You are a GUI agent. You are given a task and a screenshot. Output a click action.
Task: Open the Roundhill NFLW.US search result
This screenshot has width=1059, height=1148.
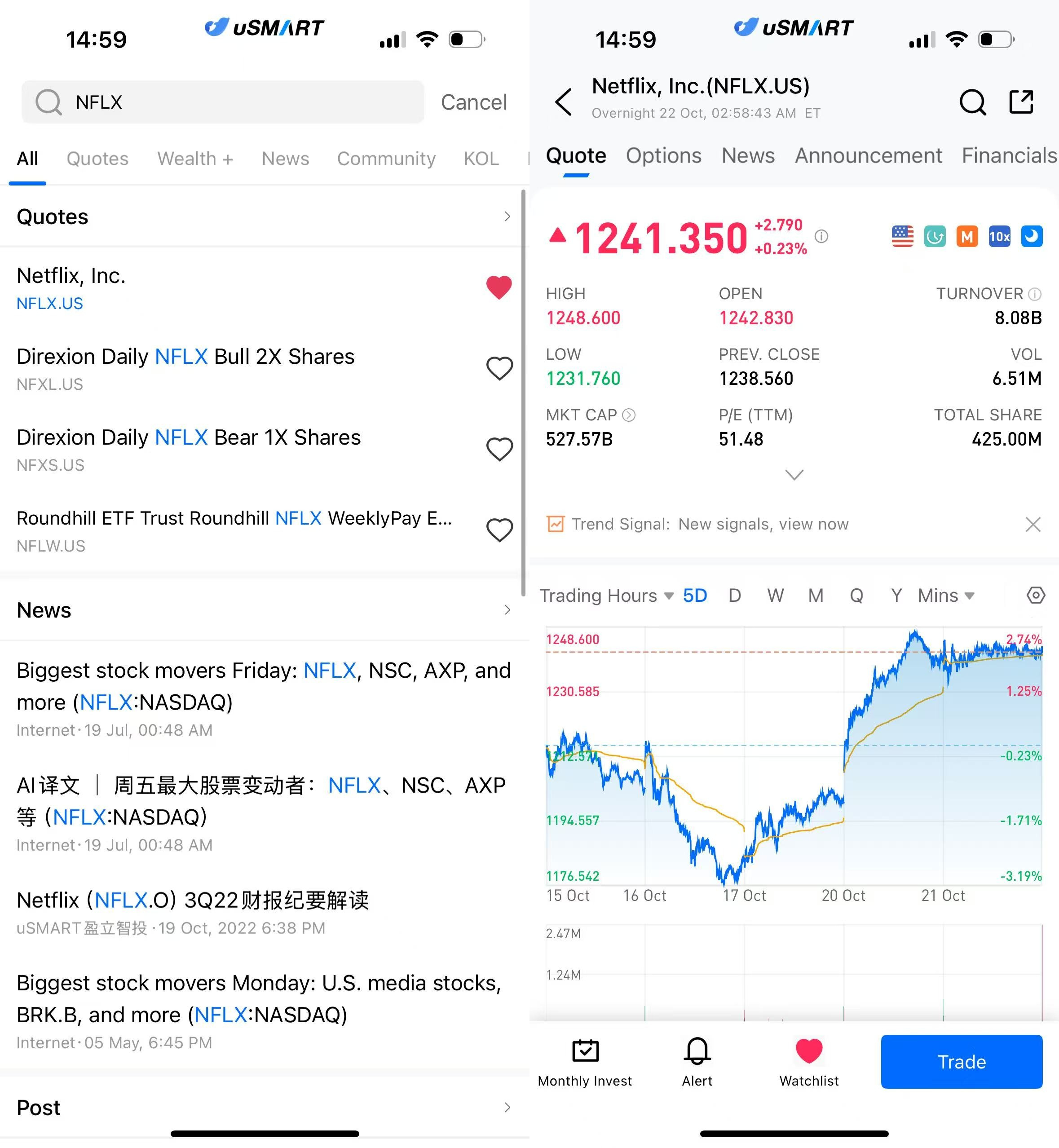coord(235,530)
